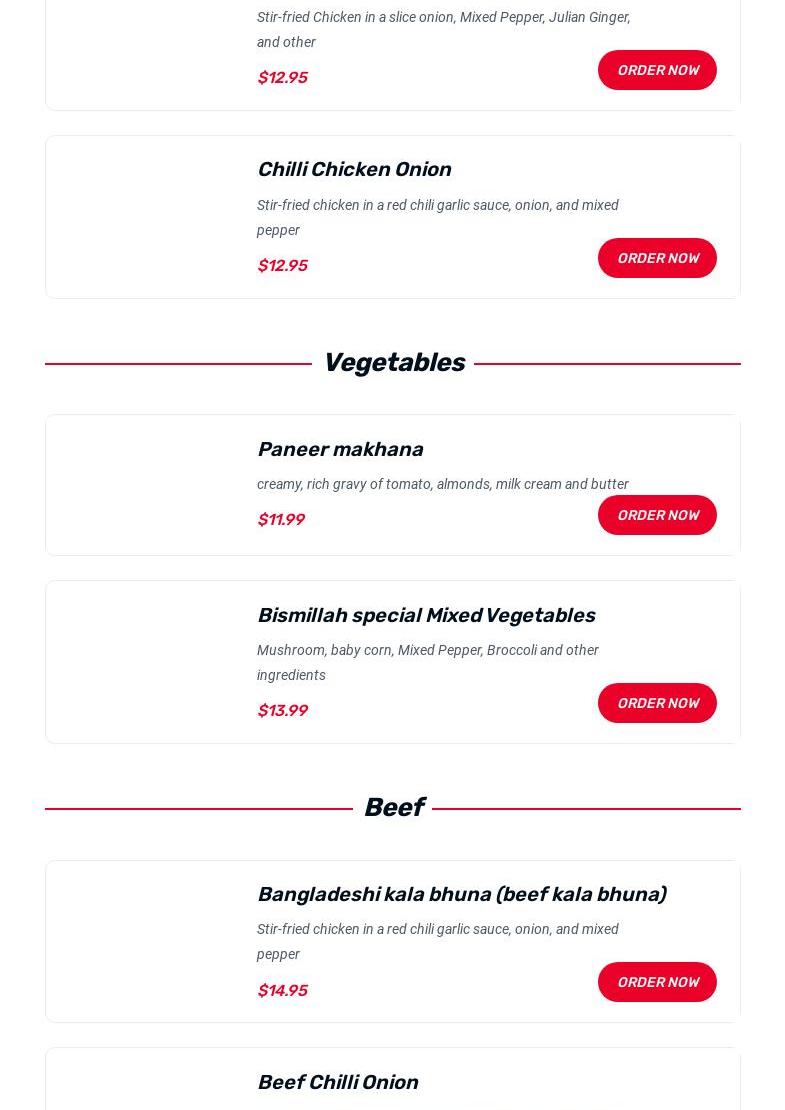785x1110 pixels.
Task: Order Bangladeshi kala bhuna beef
Action: point(657,982)
